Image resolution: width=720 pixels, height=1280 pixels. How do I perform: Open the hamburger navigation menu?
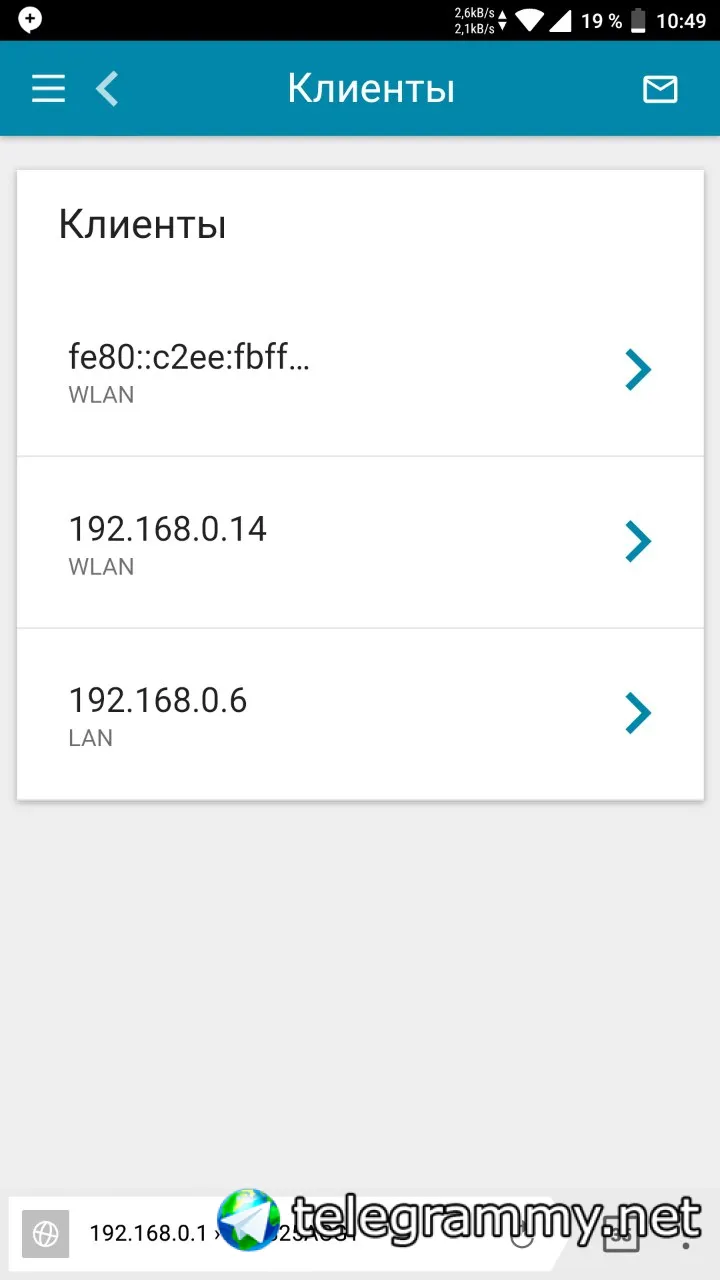pos(48,89)
